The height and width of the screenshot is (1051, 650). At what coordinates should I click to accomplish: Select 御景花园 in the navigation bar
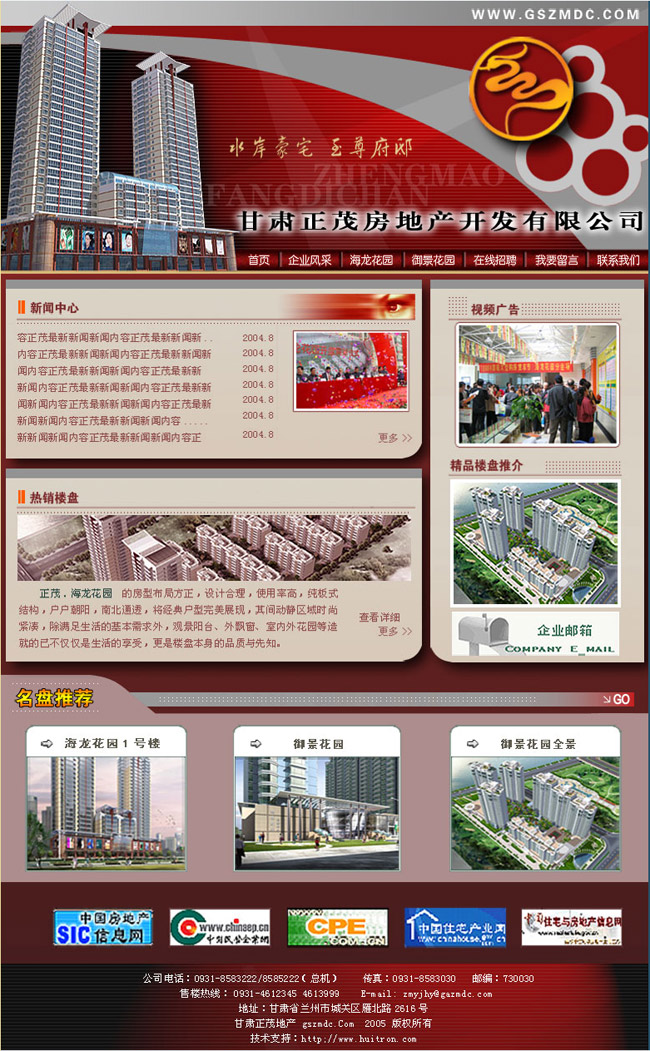(433, 260)
